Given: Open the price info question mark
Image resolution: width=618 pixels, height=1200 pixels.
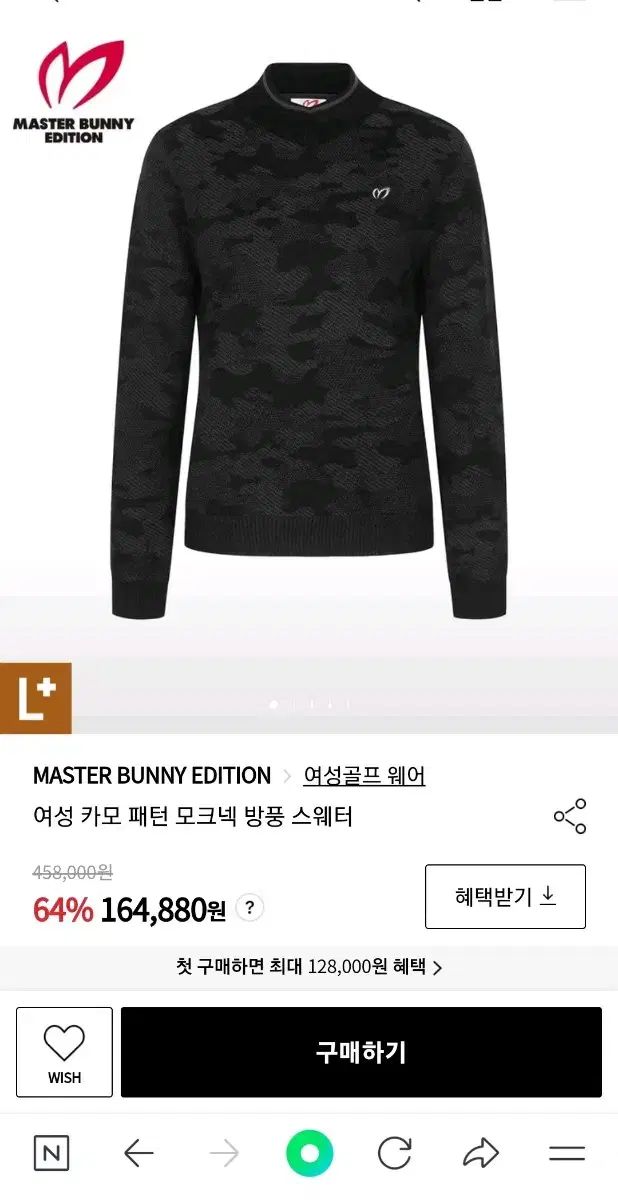Looking at the screenshot, I should [x=250, y=908].
